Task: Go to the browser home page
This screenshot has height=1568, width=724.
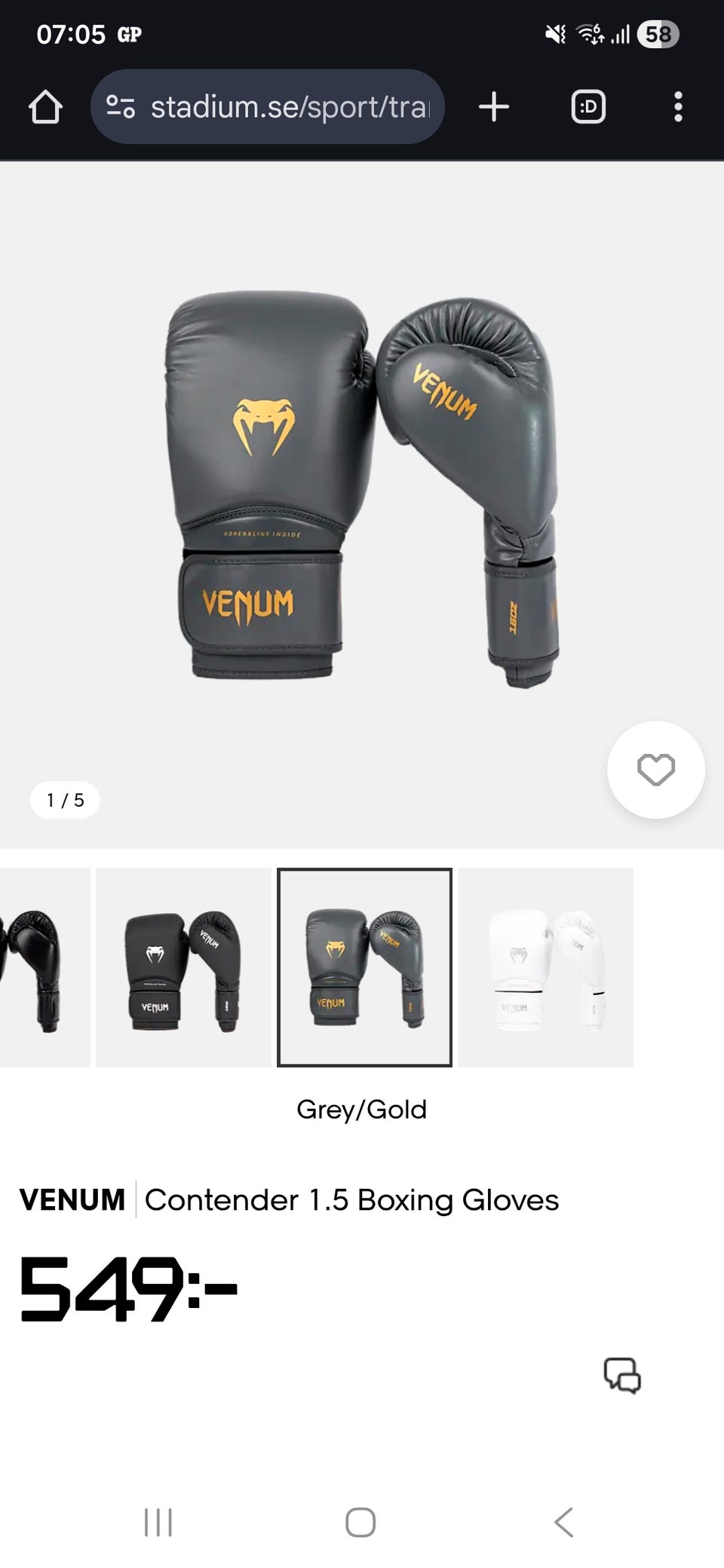Action: [x=45, y=107]
